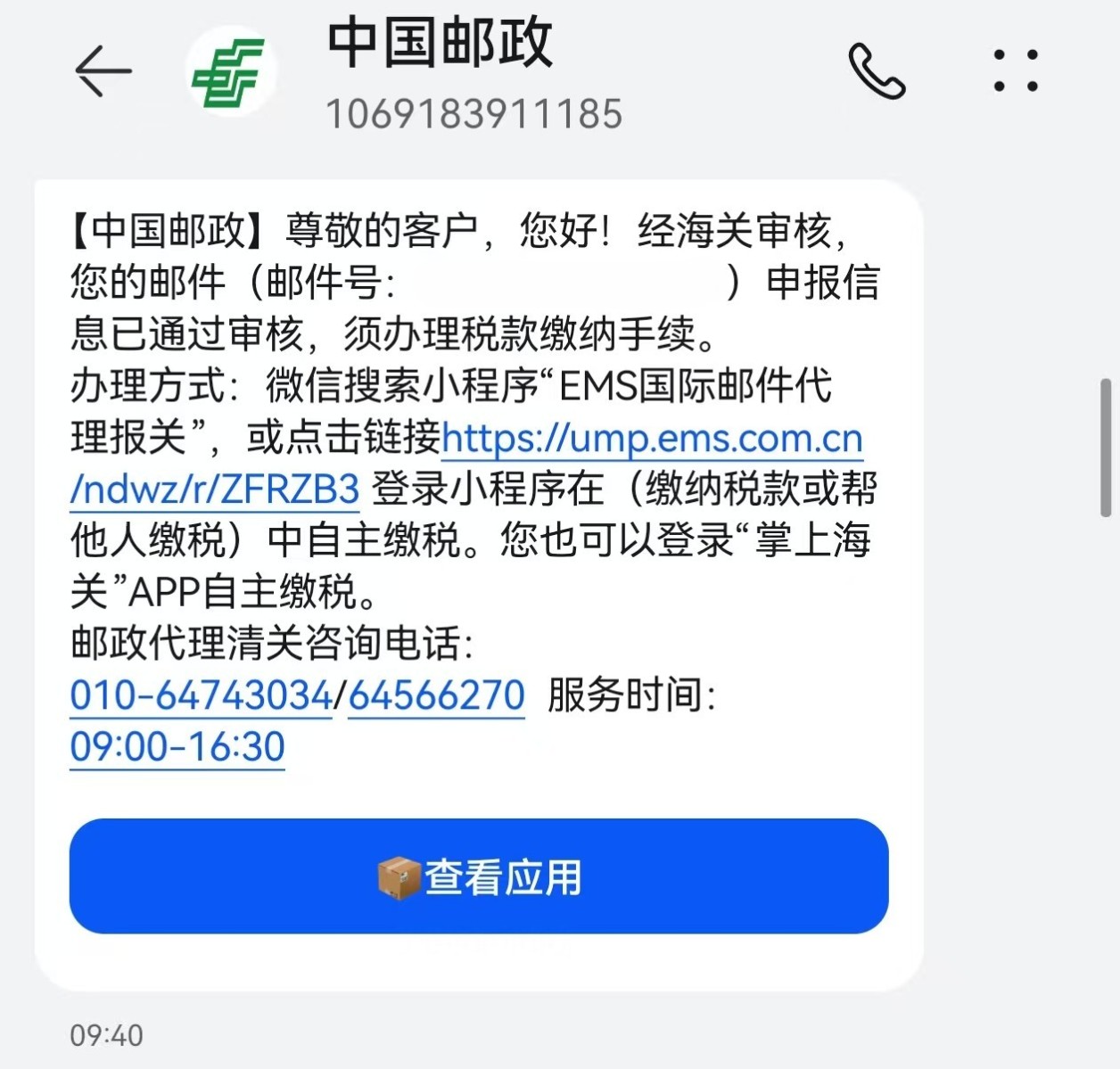Open the ump.ems.com.cn tax payment link
The height and width of the screenshot is (1069, 1120).
[651, 439]
